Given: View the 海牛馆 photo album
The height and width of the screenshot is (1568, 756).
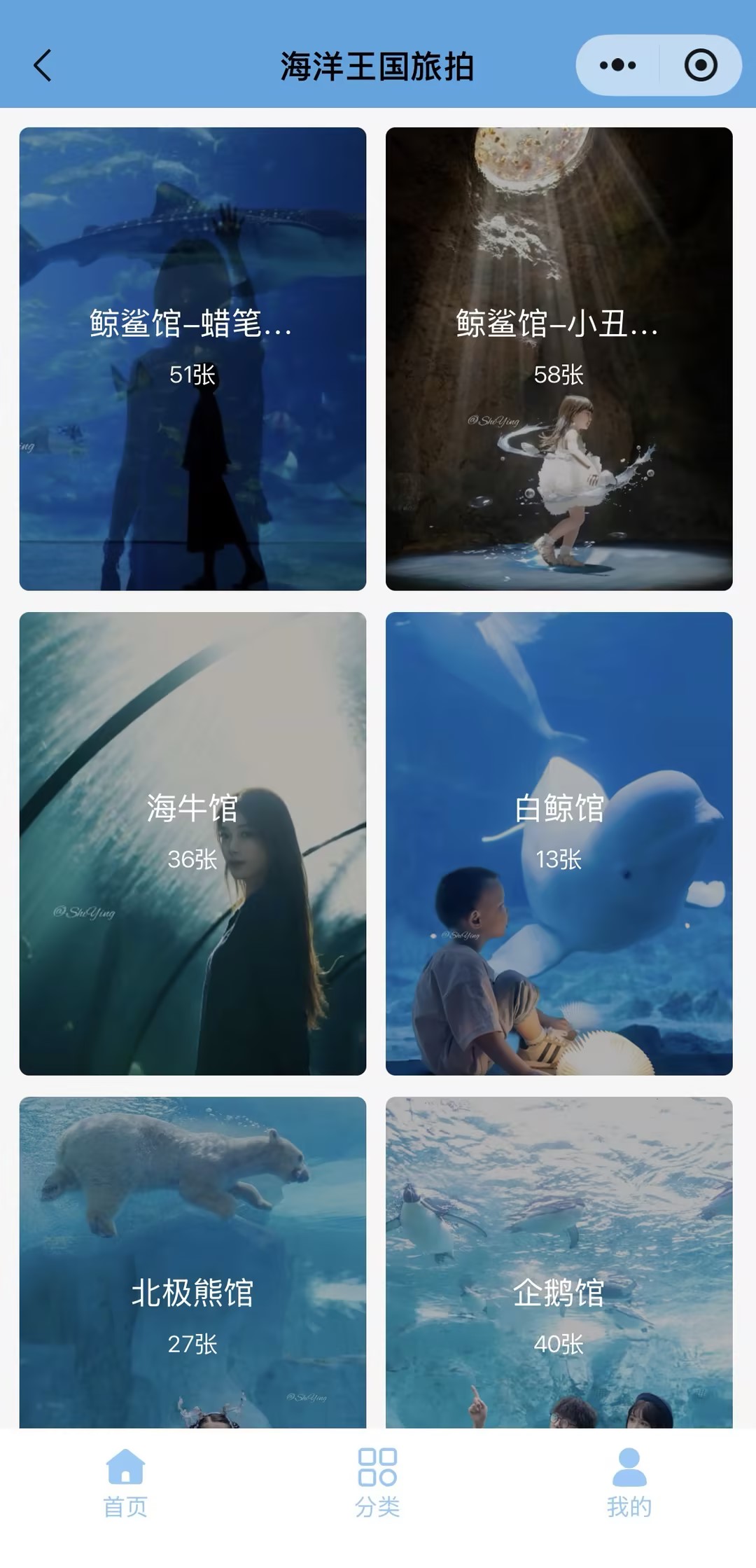Looking at the screenshot, I should click(x=192, y=843).
